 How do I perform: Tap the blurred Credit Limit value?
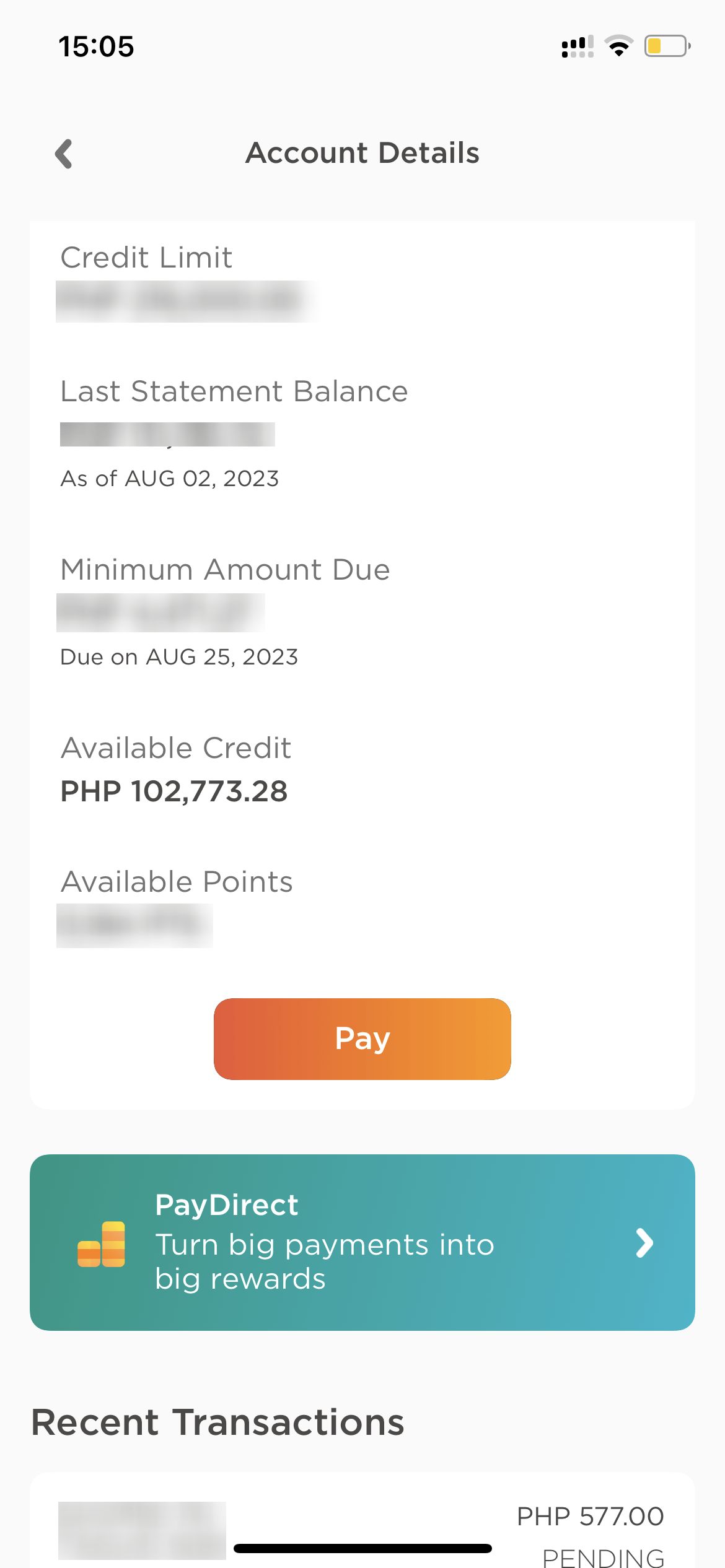183,301
